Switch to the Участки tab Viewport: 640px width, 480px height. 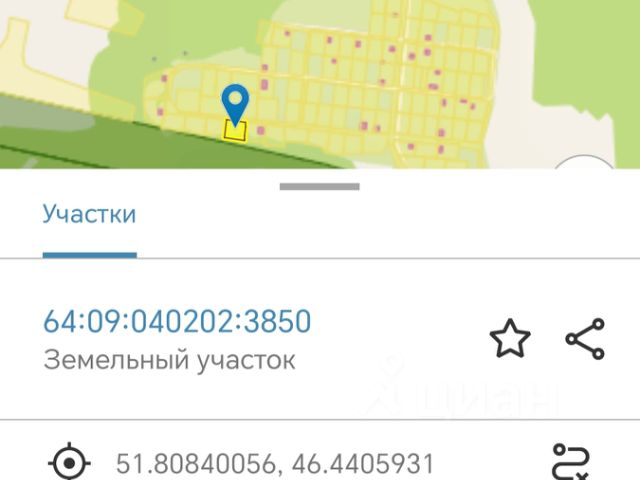[89, 214]
